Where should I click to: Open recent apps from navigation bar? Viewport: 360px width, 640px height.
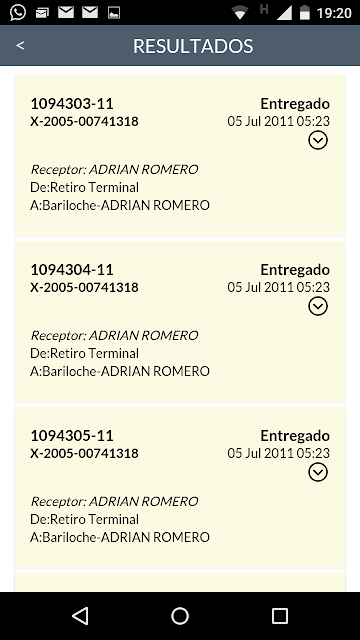click(280, 616)
